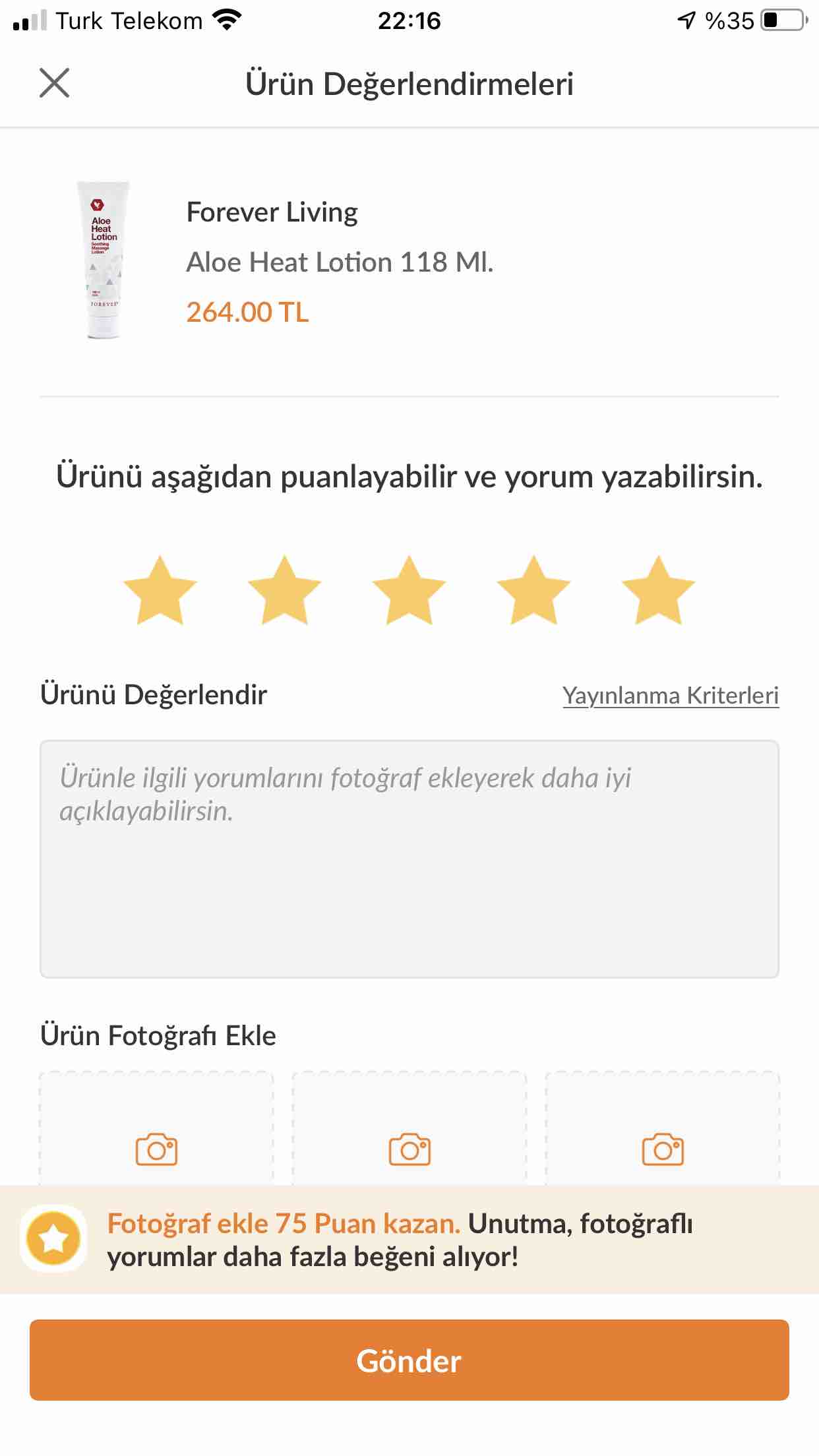This screenshot has width=819, height=1456.
Task: Add a photo in the last slot
Action: [663, 1129]
